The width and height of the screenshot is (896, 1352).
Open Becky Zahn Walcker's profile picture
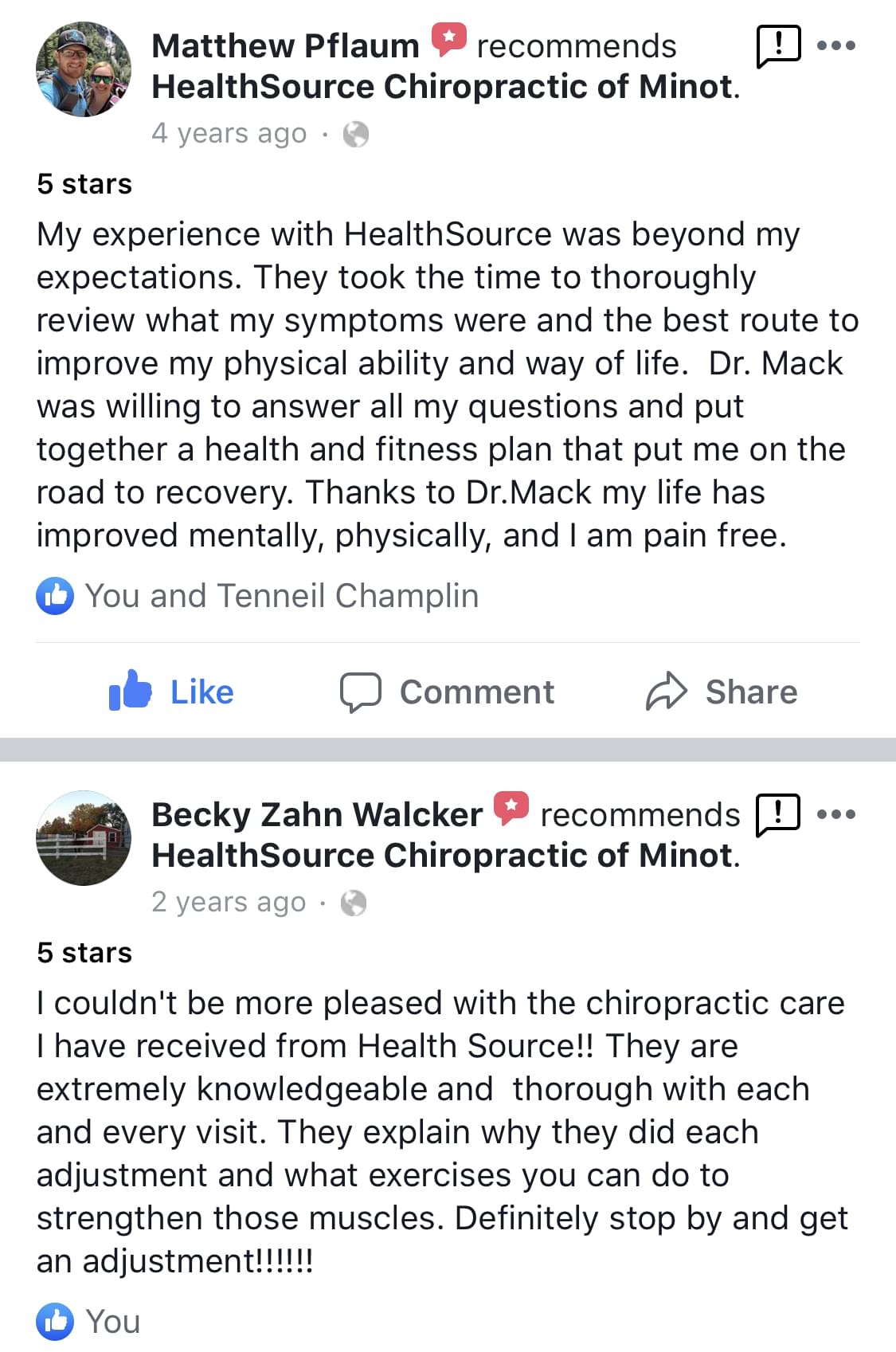pos(84,838)
